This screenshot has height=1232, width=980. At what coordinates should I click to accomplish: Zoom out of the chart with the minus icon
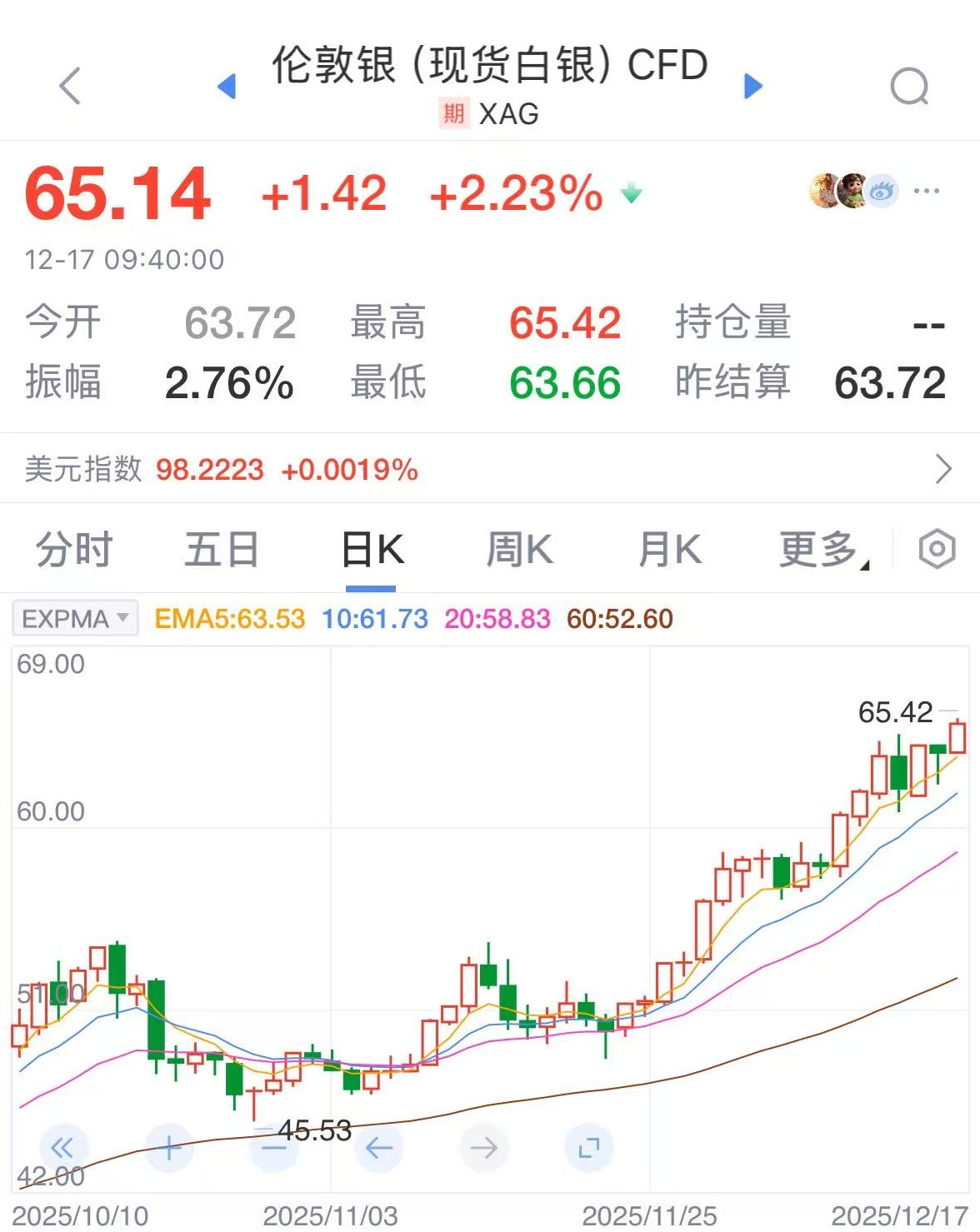tap(274, 1147)
